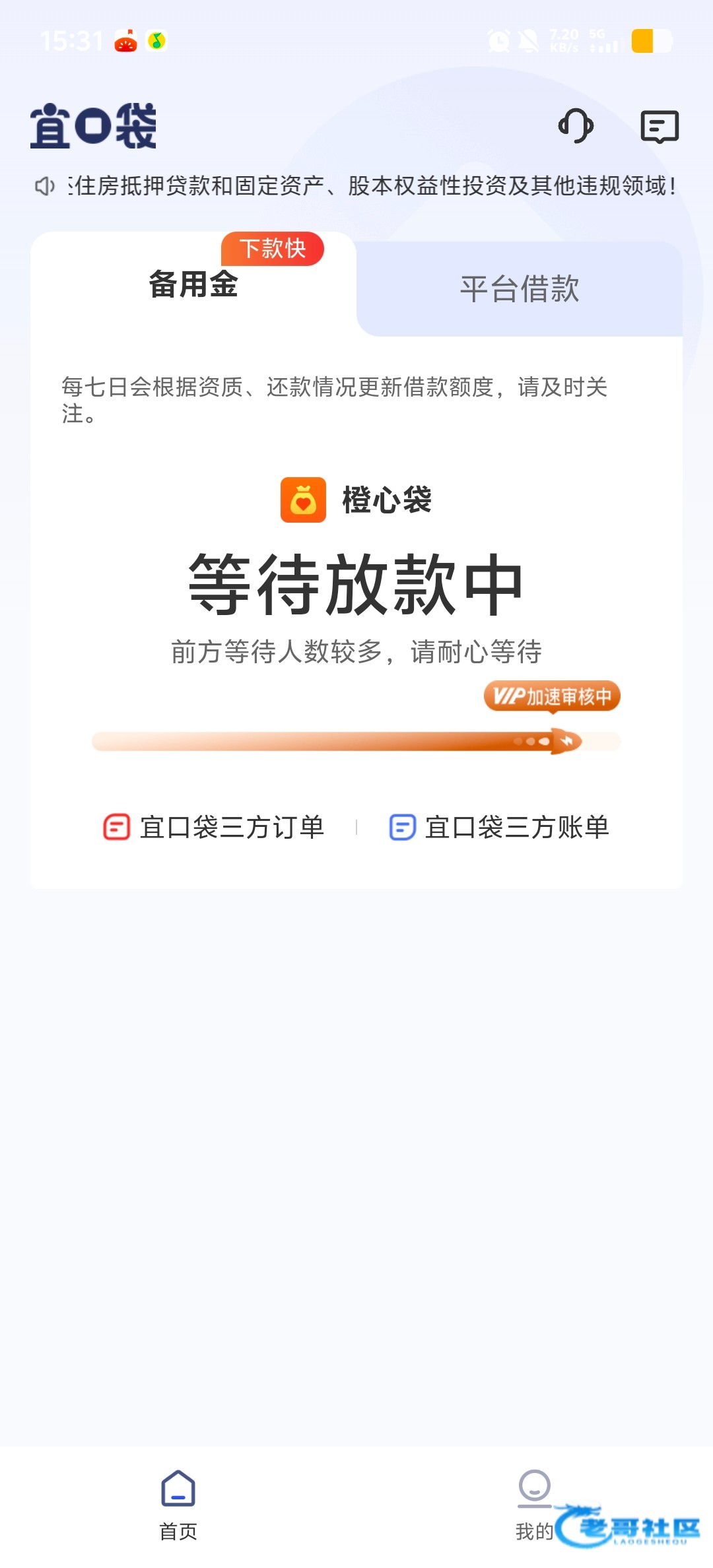Select the 备用金 tab

(193, 285)
